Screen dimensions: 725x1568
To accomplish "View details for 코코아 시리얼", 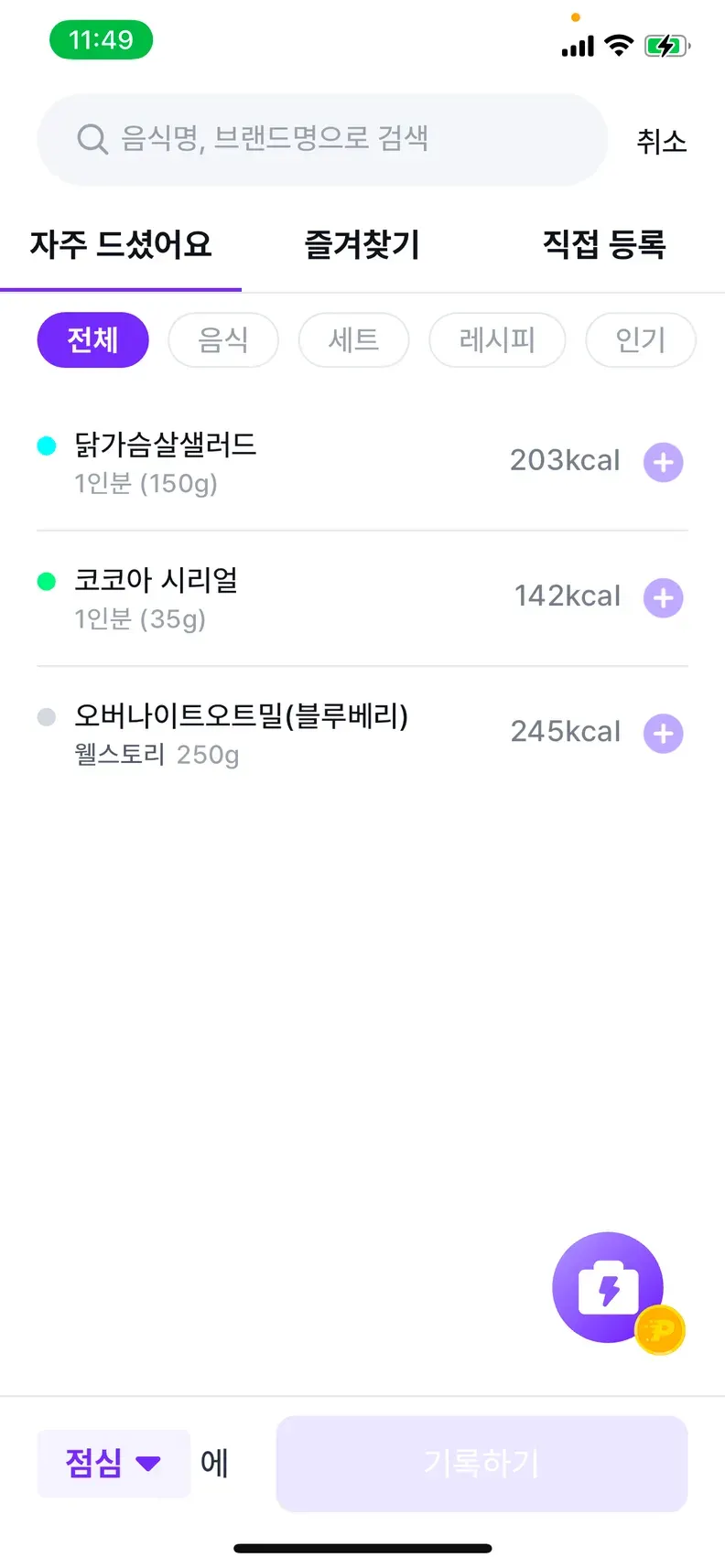I will tap(275, 598).
